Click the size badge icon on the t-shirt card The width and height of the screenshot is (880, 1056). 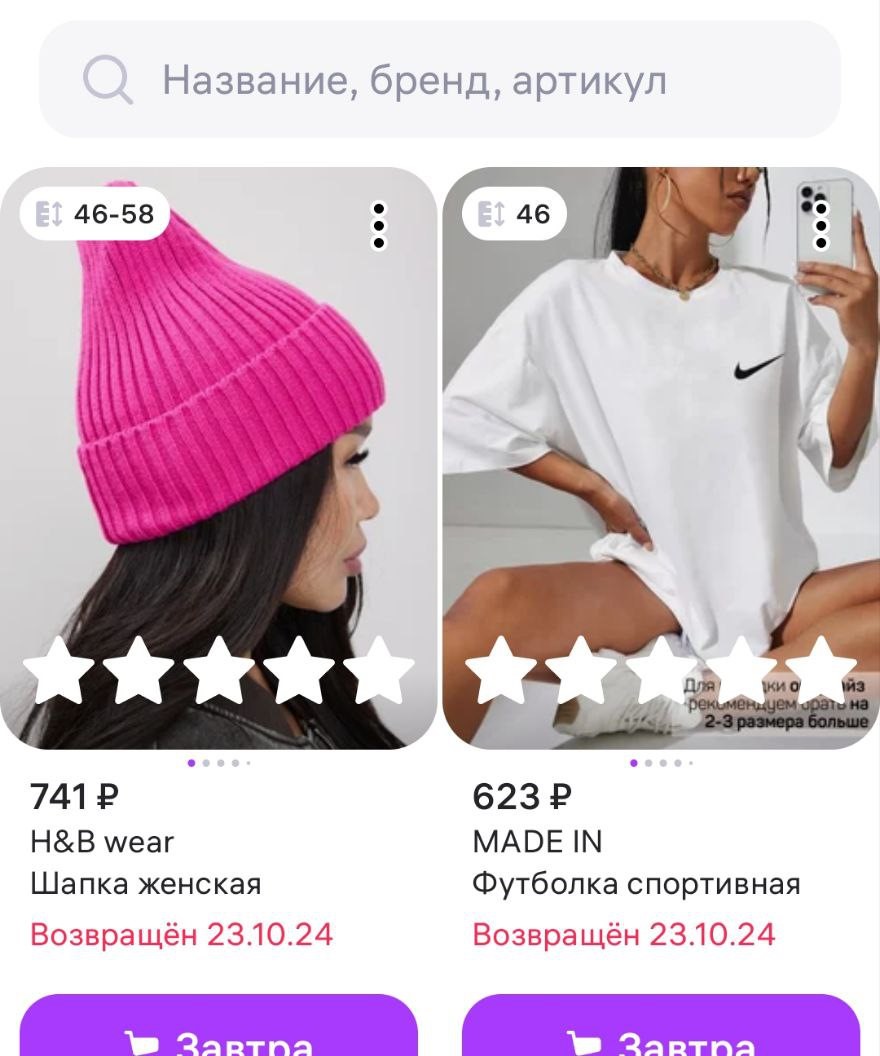pyautogui.click(x=490, y=213)
